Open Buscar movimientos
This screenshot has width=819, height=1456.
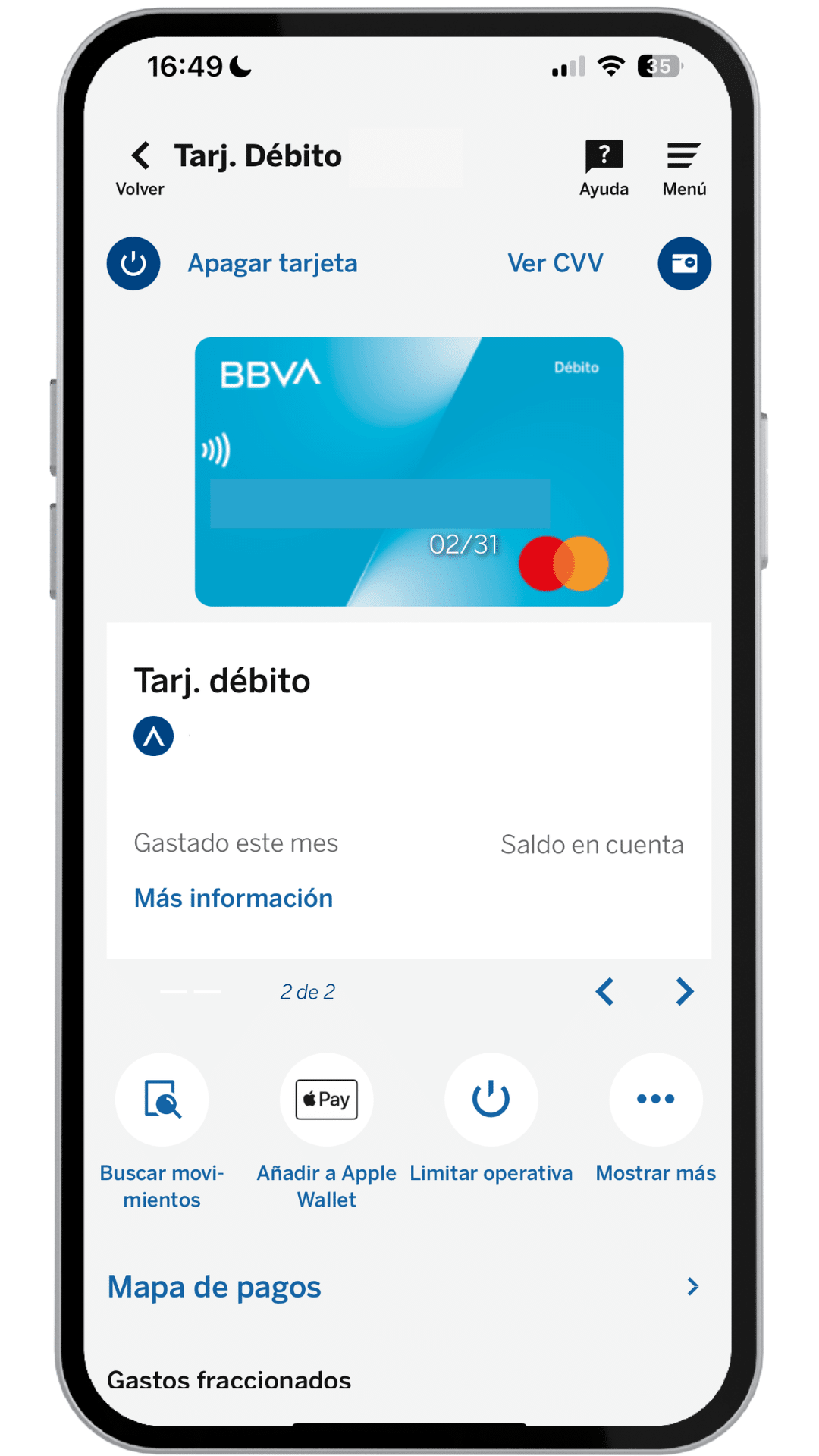click(x=162, y=1100)
